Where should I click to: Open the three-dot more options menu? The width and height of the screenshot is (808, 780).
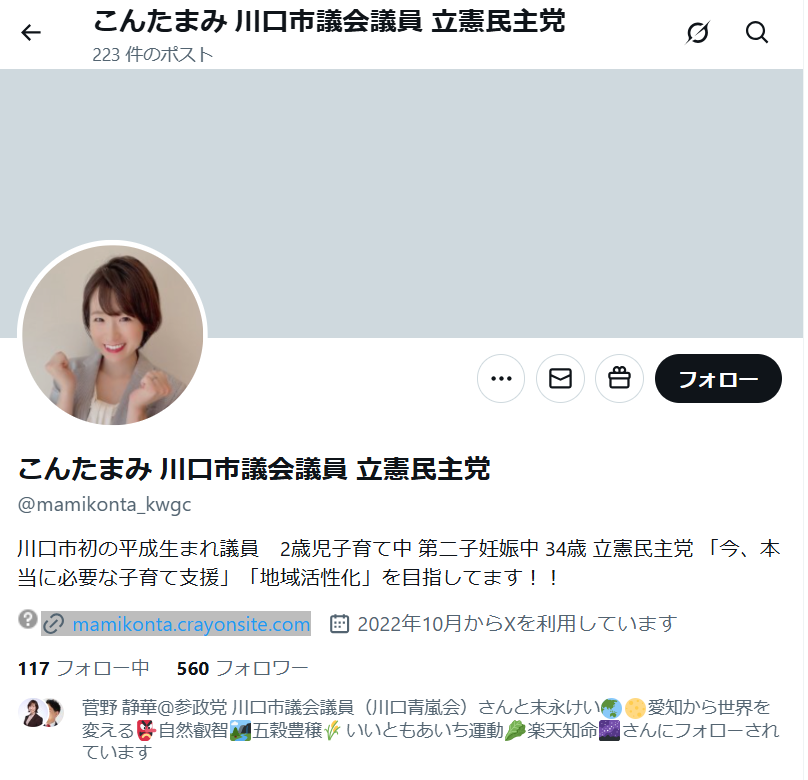tap(501, 379)
